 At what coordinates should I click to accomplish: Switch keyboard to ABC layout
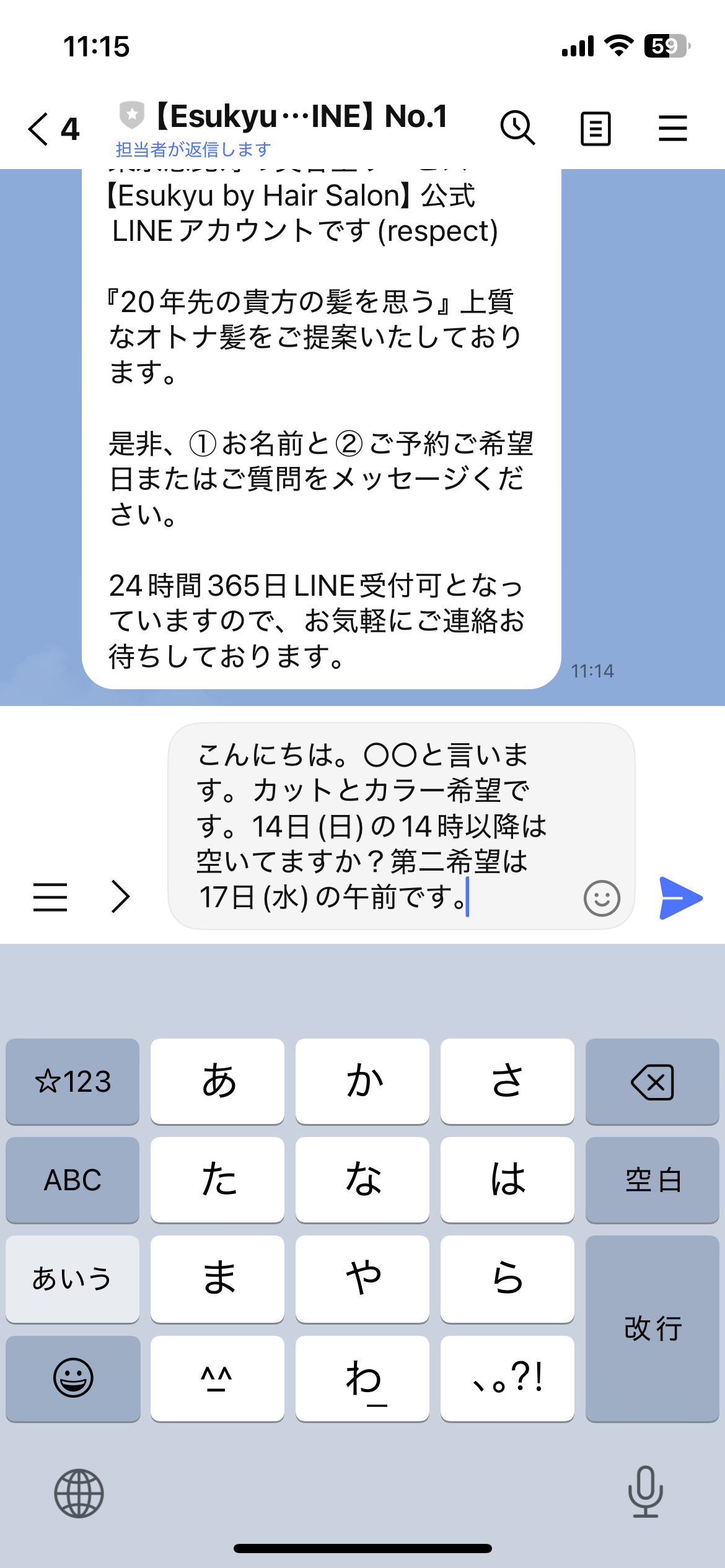(72, 1180)
